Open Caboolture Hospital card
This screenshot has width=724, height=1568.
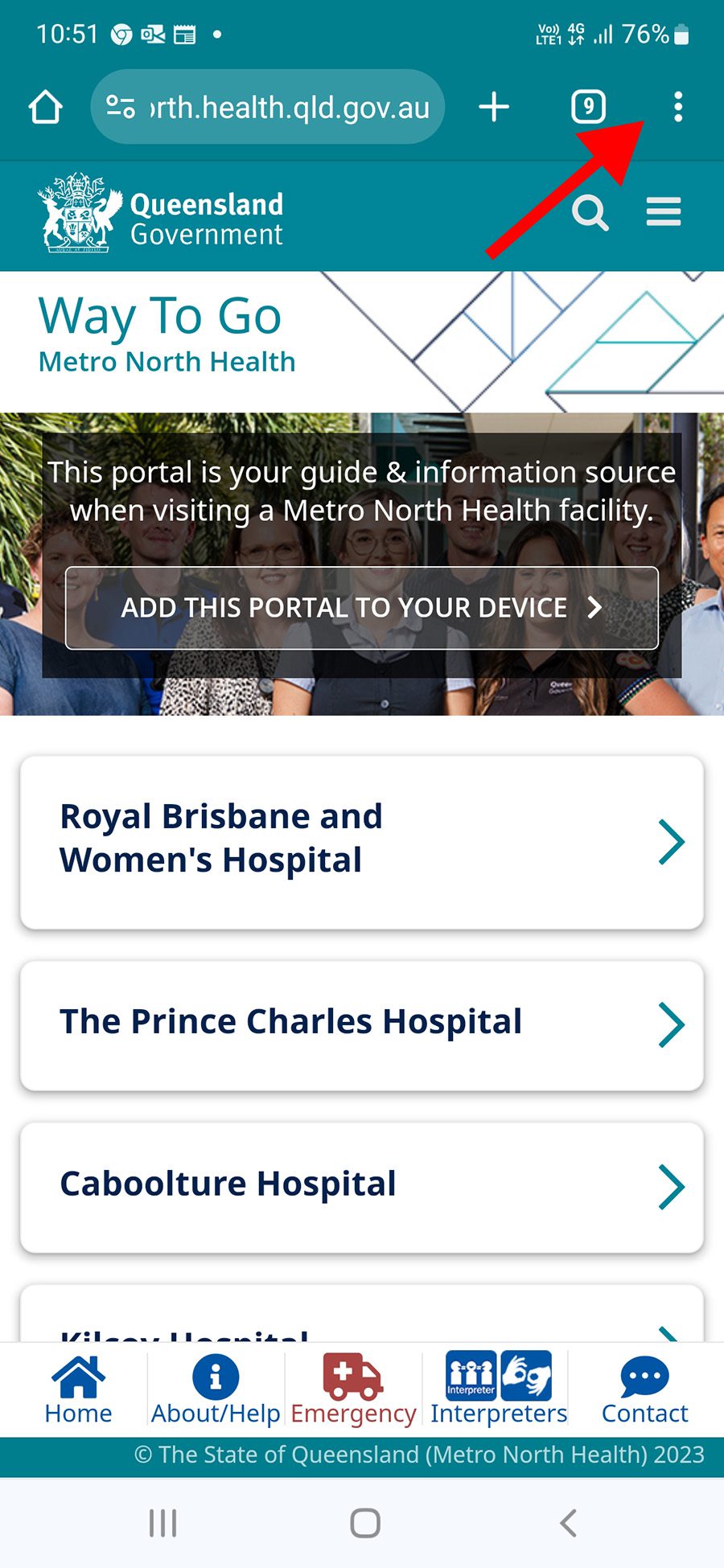point(361,1186)
